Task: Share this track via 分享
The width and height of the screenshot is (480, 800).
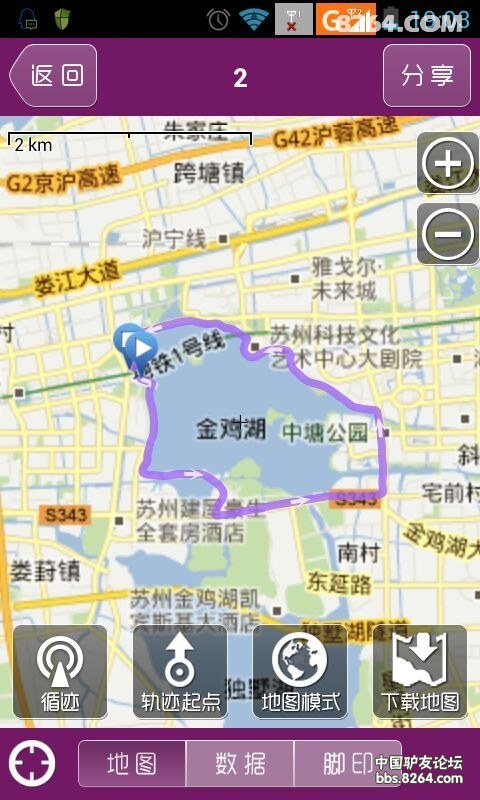Action: [x=426, y=76]
